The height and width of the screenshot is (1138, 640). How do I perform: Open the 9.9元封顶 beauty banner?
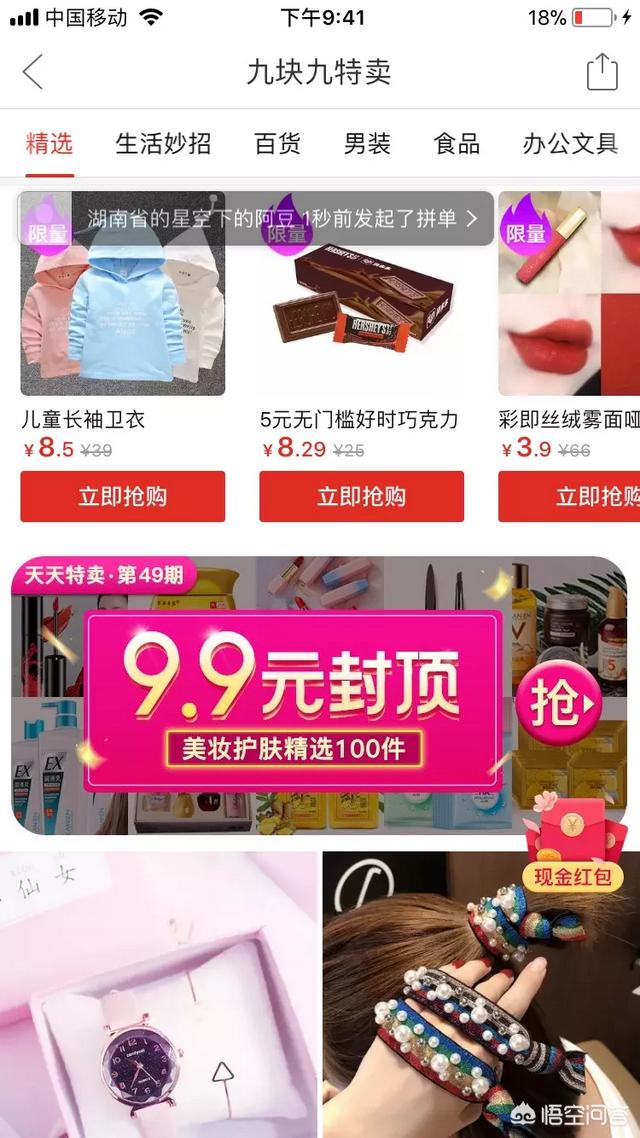point(319,695)
